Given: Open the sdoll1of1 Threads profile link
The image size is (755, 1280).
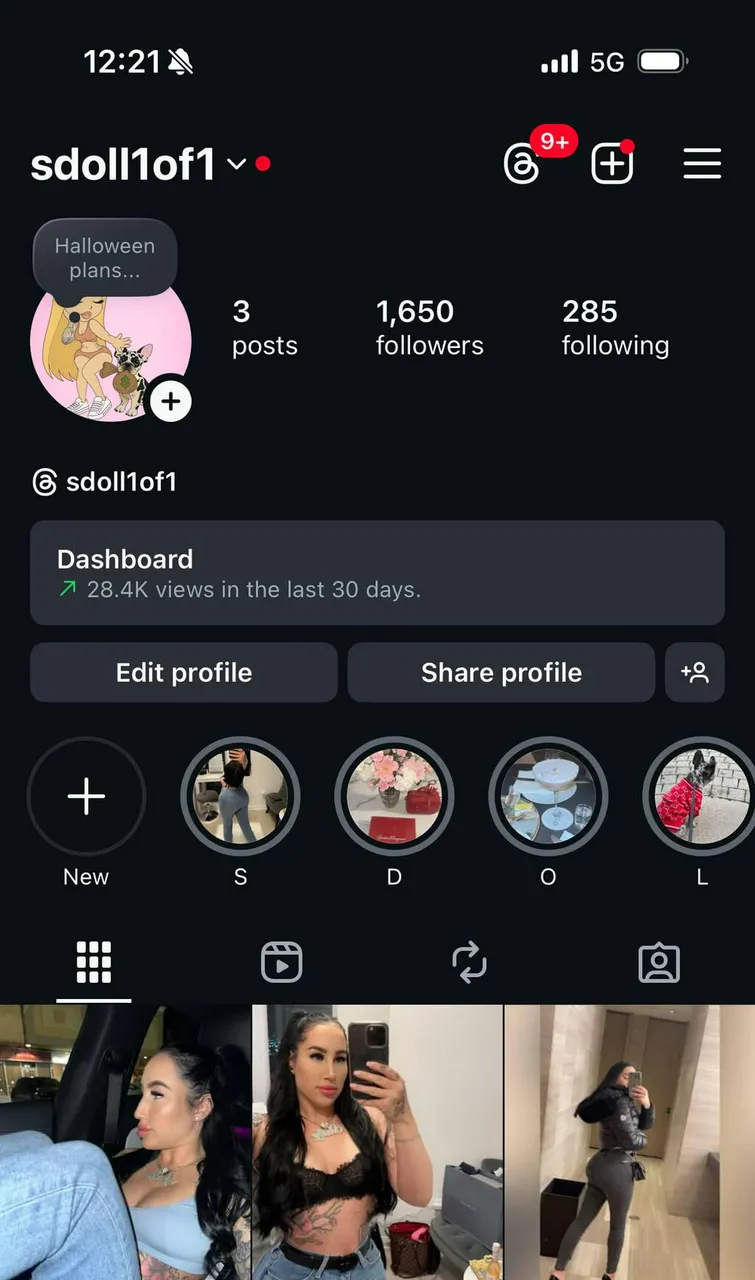Looking at the screenshot, I should (105, 482).
